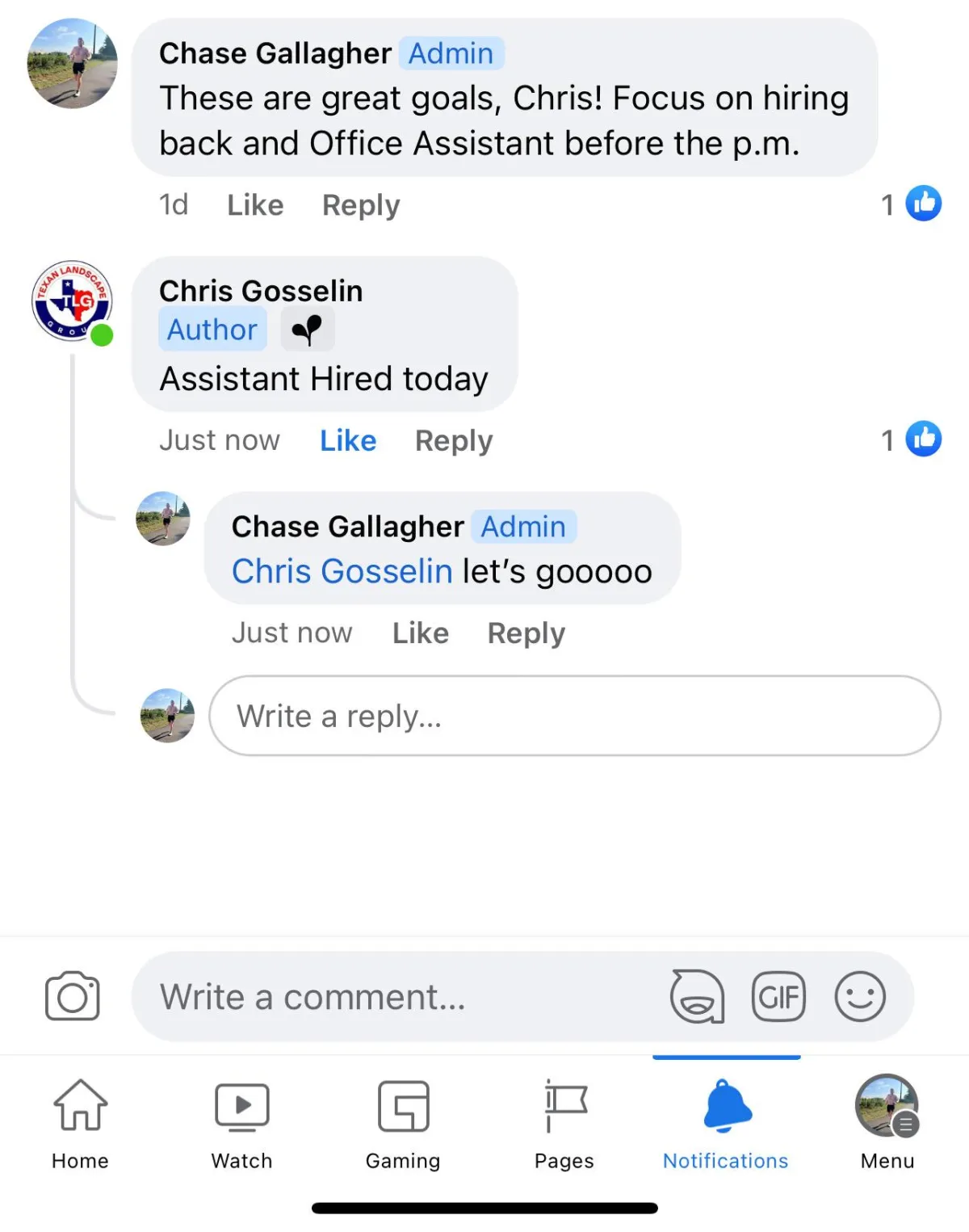This screenshot has height=1232, width=969.
Task: Focus the 'Write a reply...' field
Action: pos(573,716)
